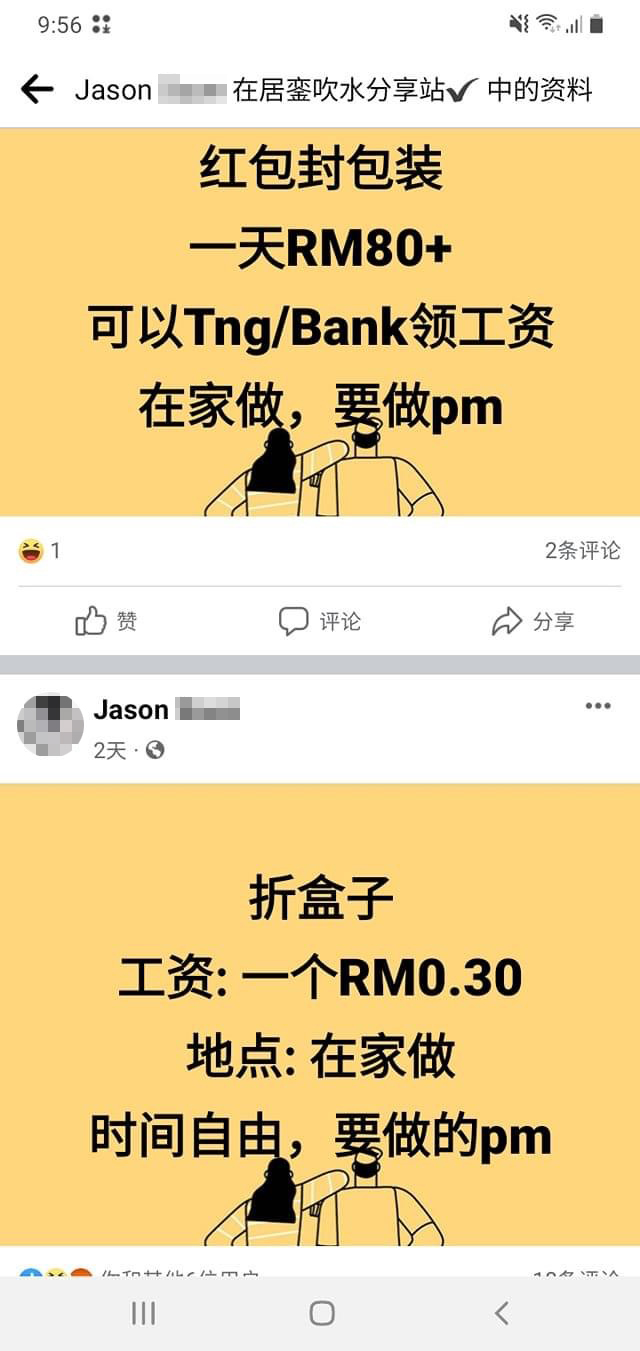Like the 红包封包装 post
This screenshot has width=640, height=1351.
106,622
